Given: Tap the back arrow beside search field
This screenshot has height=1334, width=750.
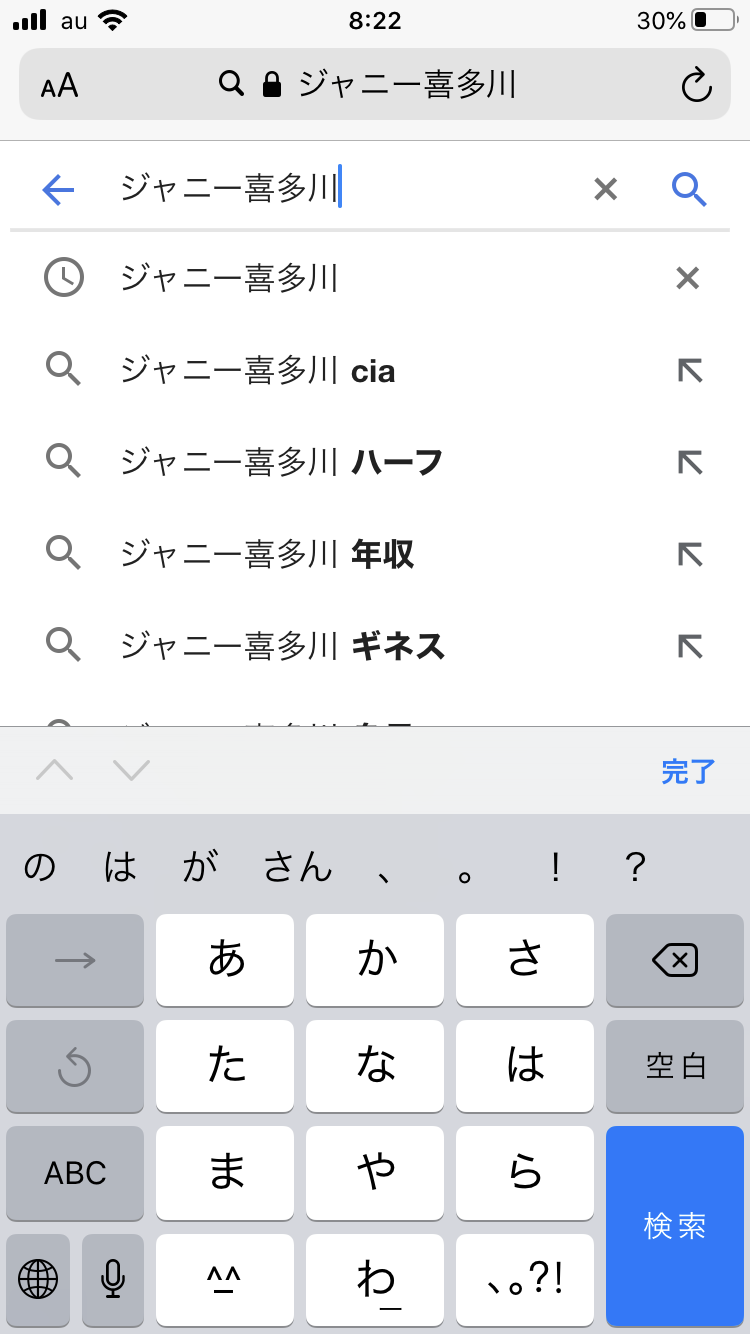Looking at the screenshot, I should click(59, 189).
